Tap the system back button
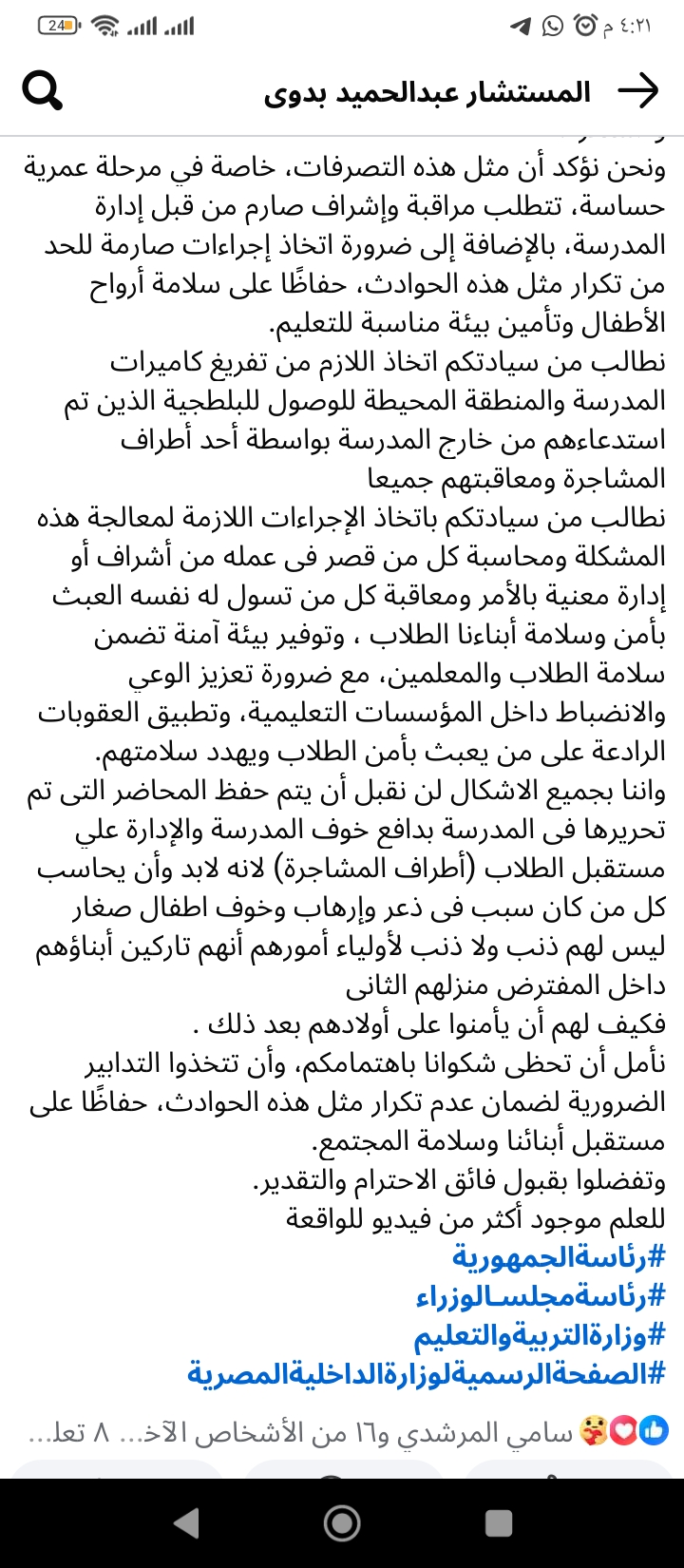 click(186, 1523)
